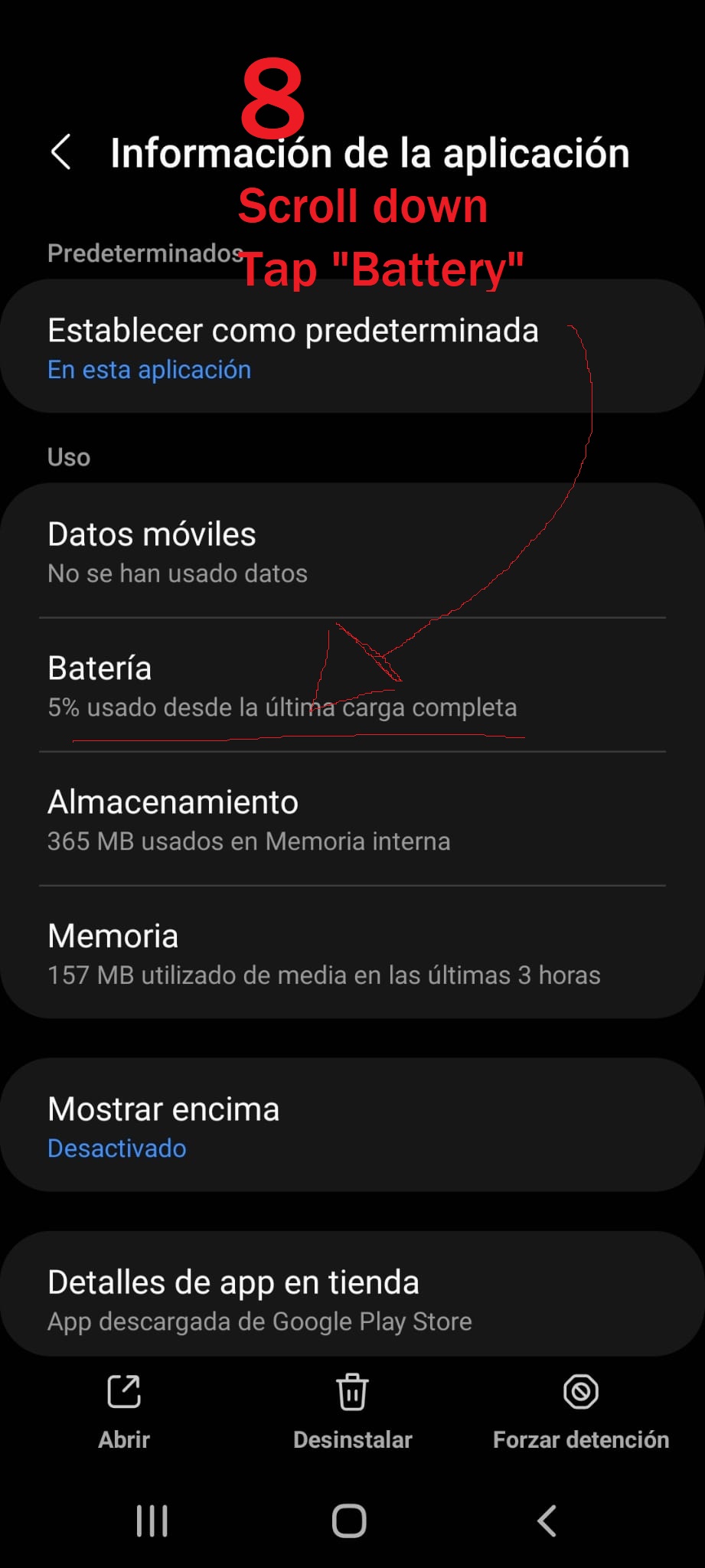705x1568 pixels.
Task: Open recent apps from navigation bar
Action: tap(152, 1521)
